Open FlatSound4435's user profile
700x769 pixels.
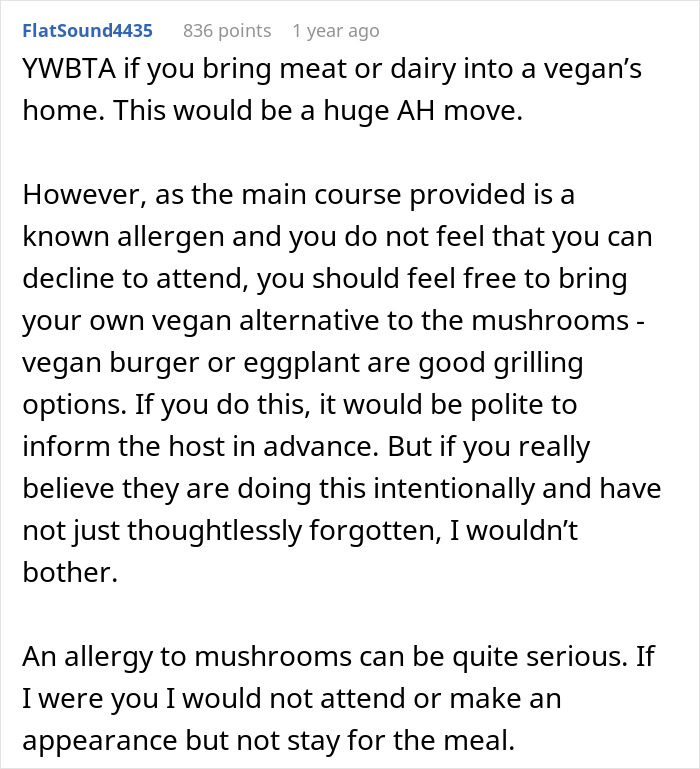[87, 31]
